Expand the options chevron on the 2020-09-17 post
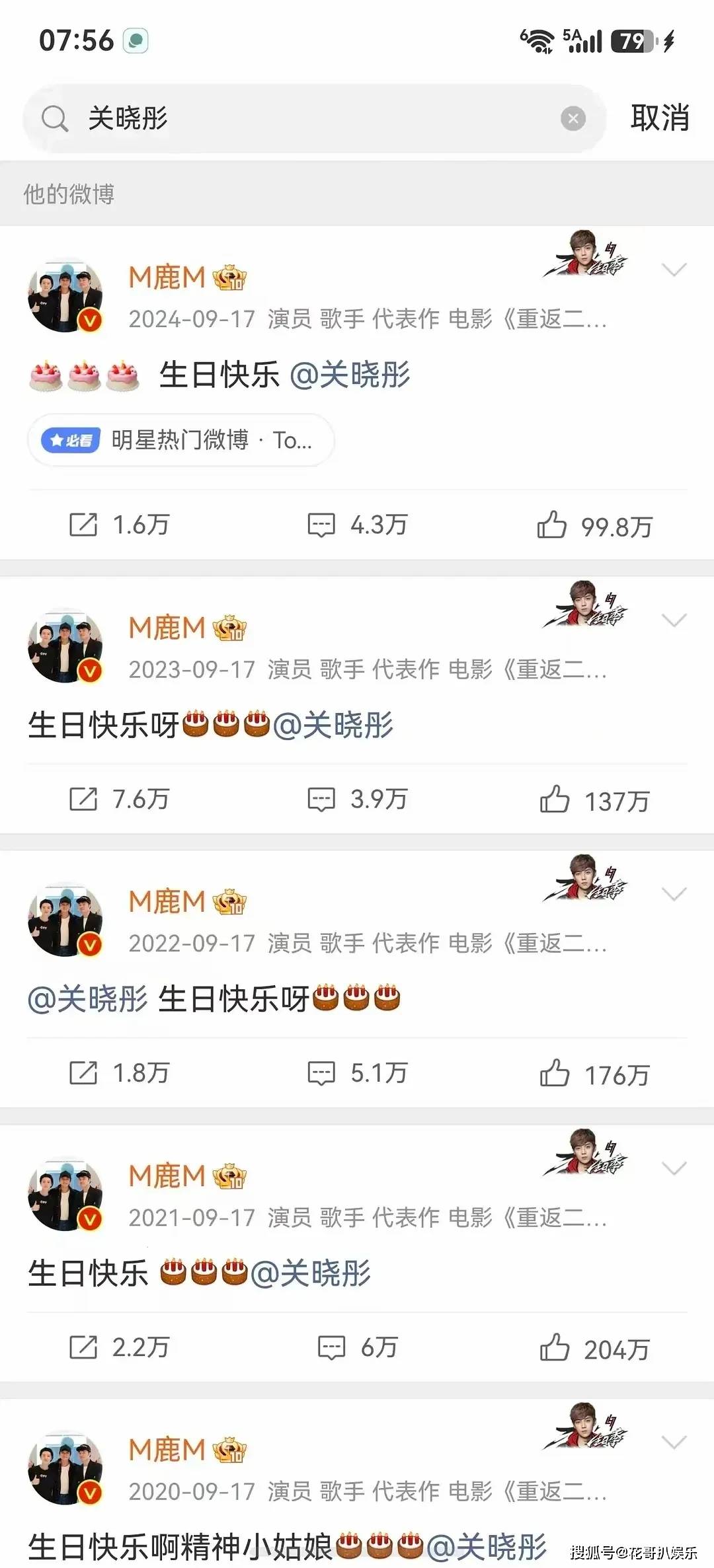The width and height of the screenshot is (714, 1568). pyautogui.click(x=674, y=1442)
